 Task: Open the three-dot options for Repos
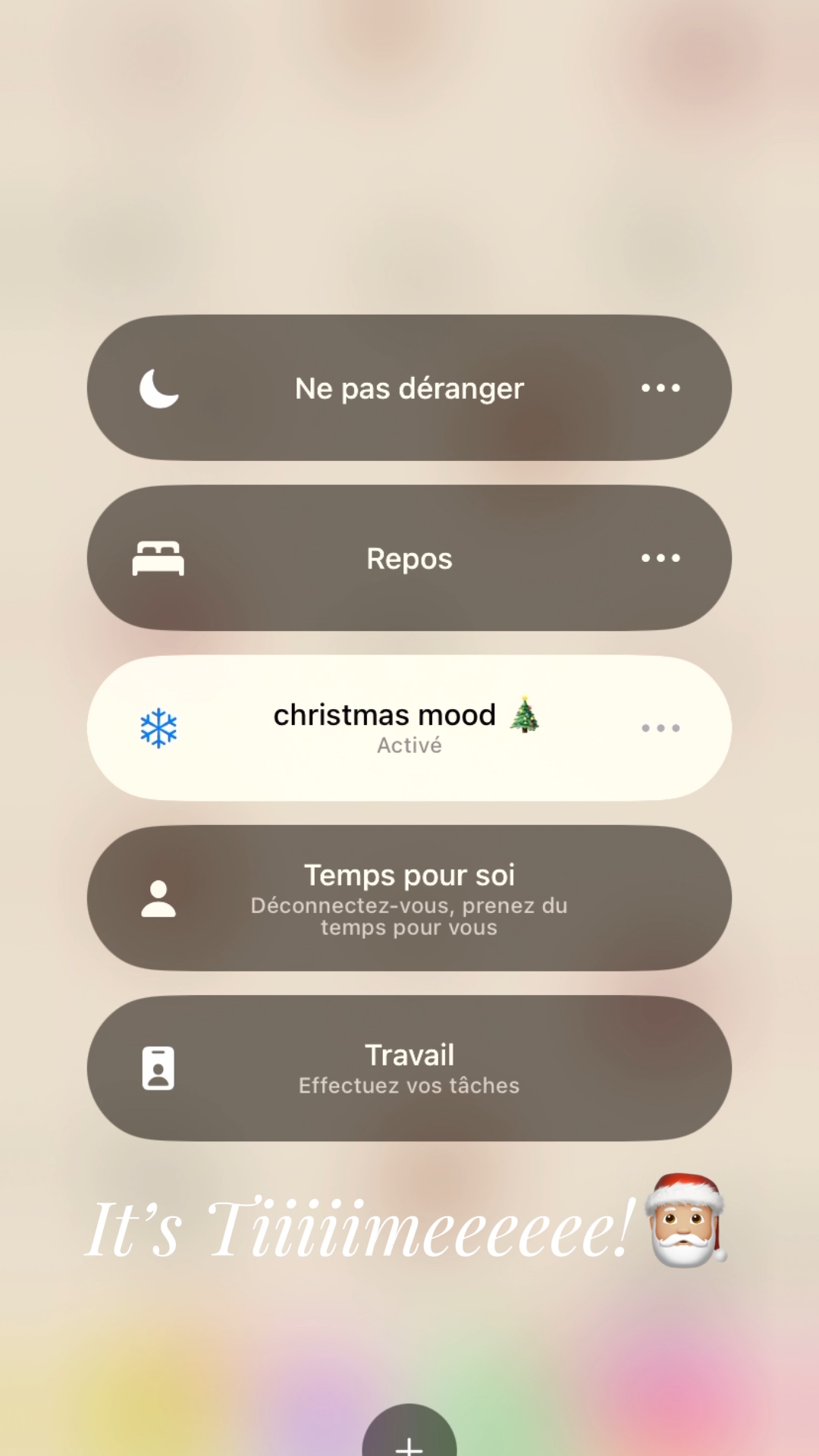661,558
